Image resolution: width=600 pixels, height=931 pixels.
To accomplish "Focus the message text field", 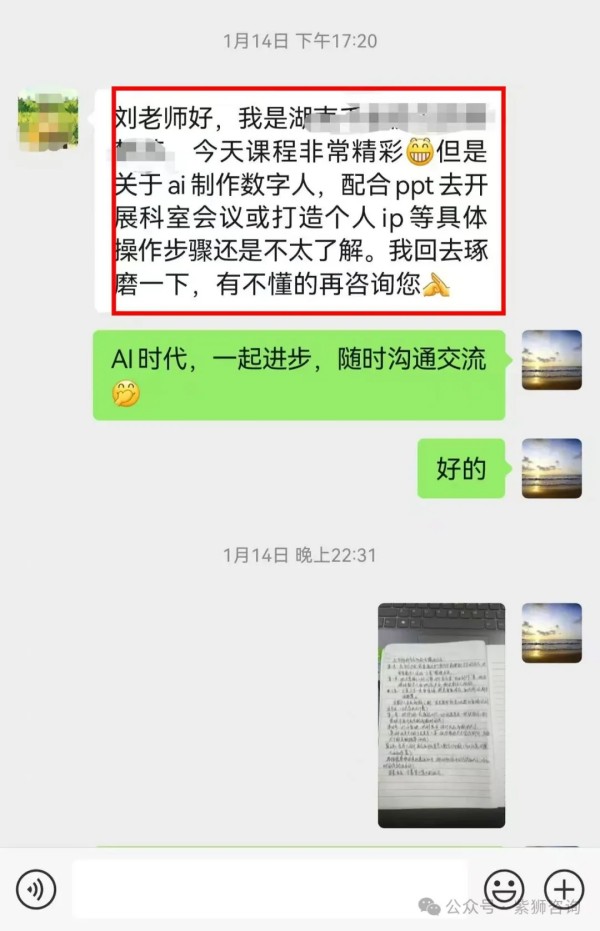I will (270, 888).
